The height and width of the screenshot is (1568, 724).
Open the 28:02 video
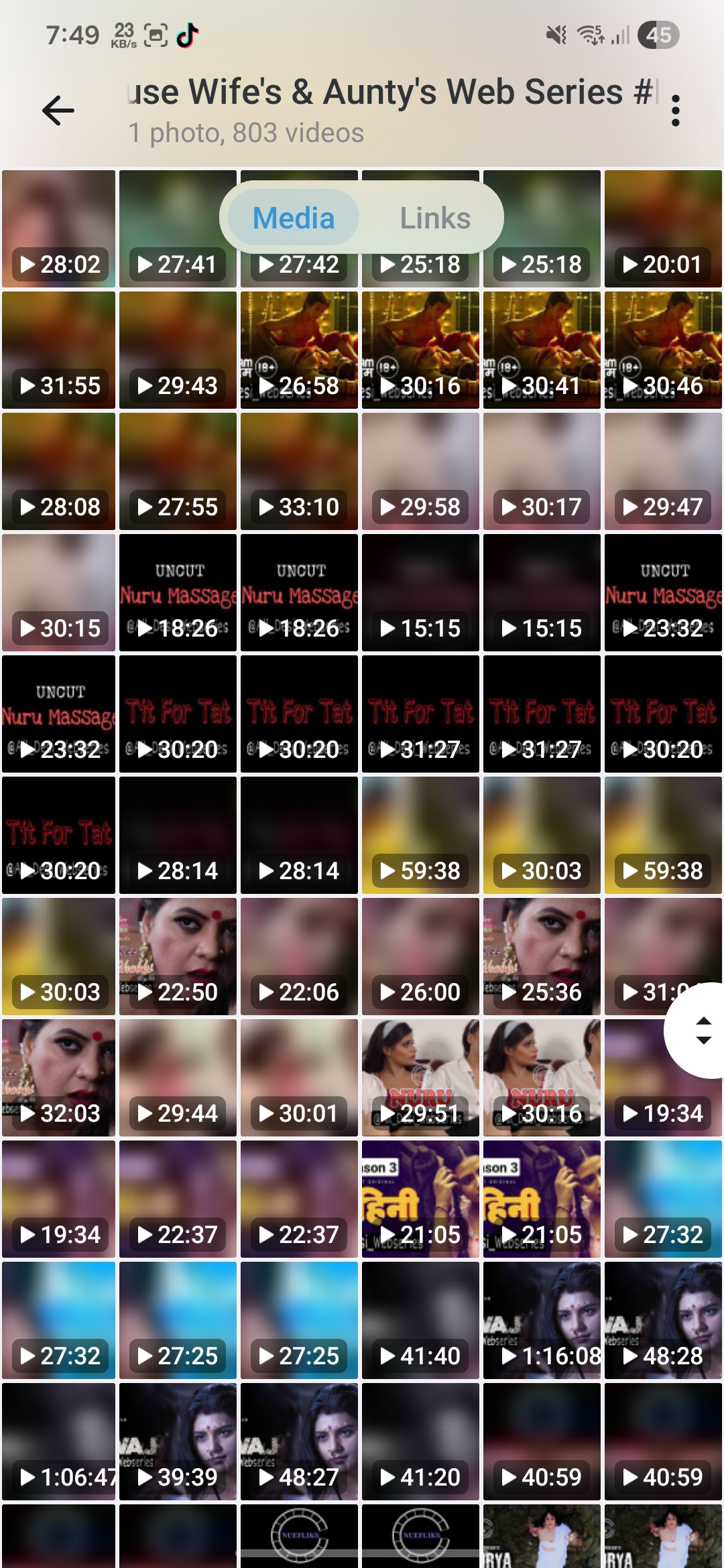coord(58,228)
